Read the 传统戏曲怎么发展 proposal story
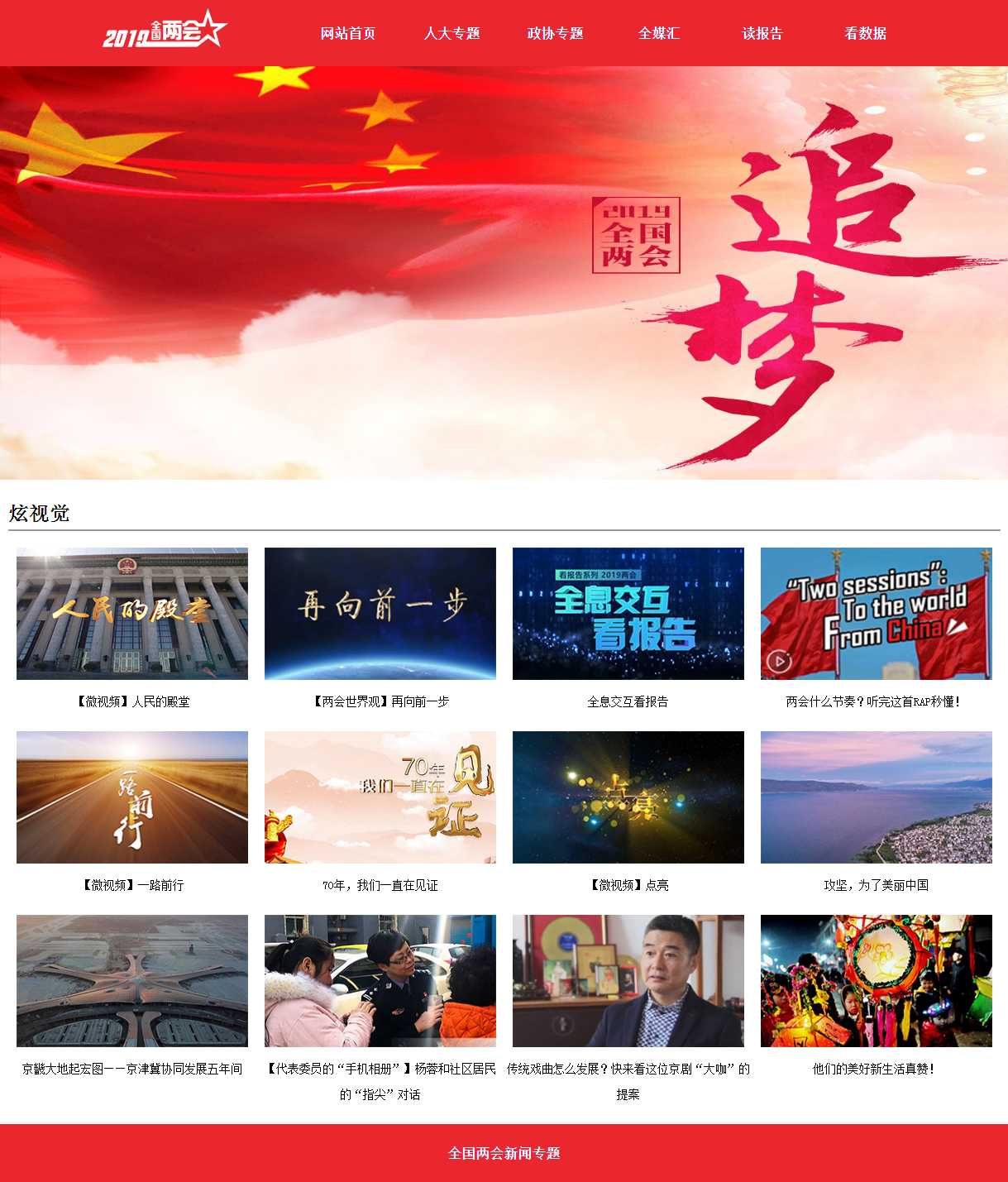 pyautogui.click(x=628, y=981)
